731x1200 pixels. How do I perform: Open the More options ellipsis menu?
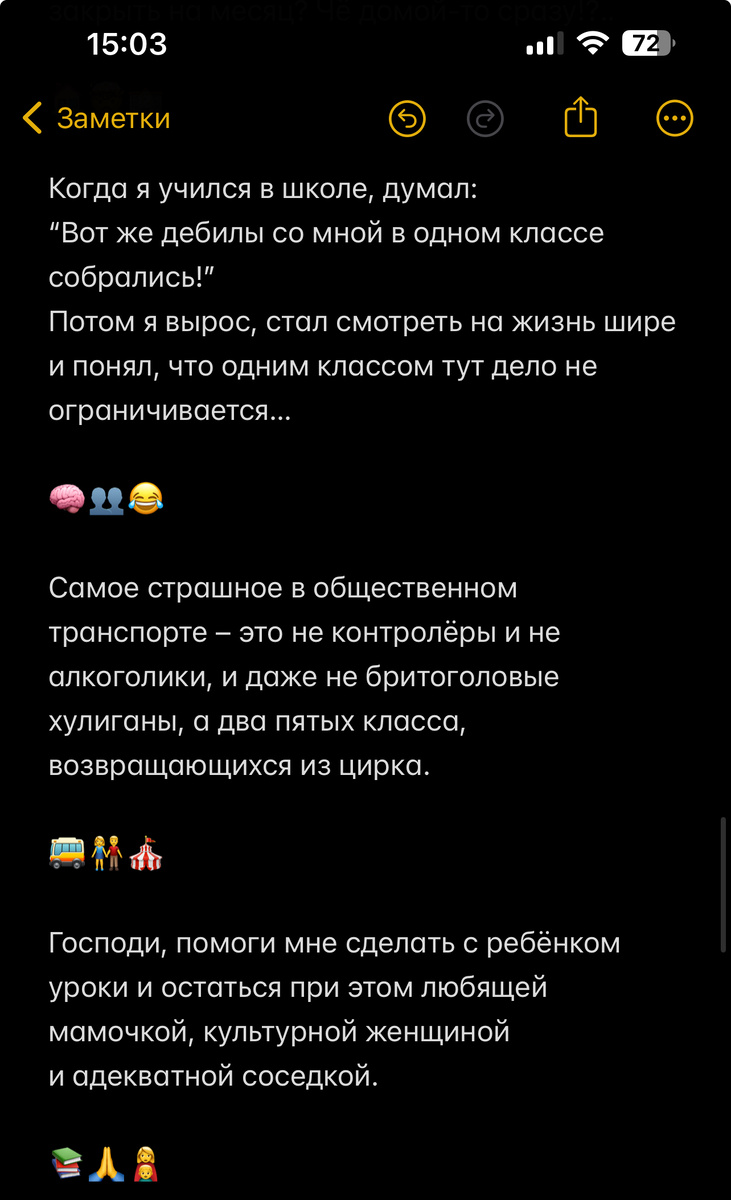pos(675,118)
